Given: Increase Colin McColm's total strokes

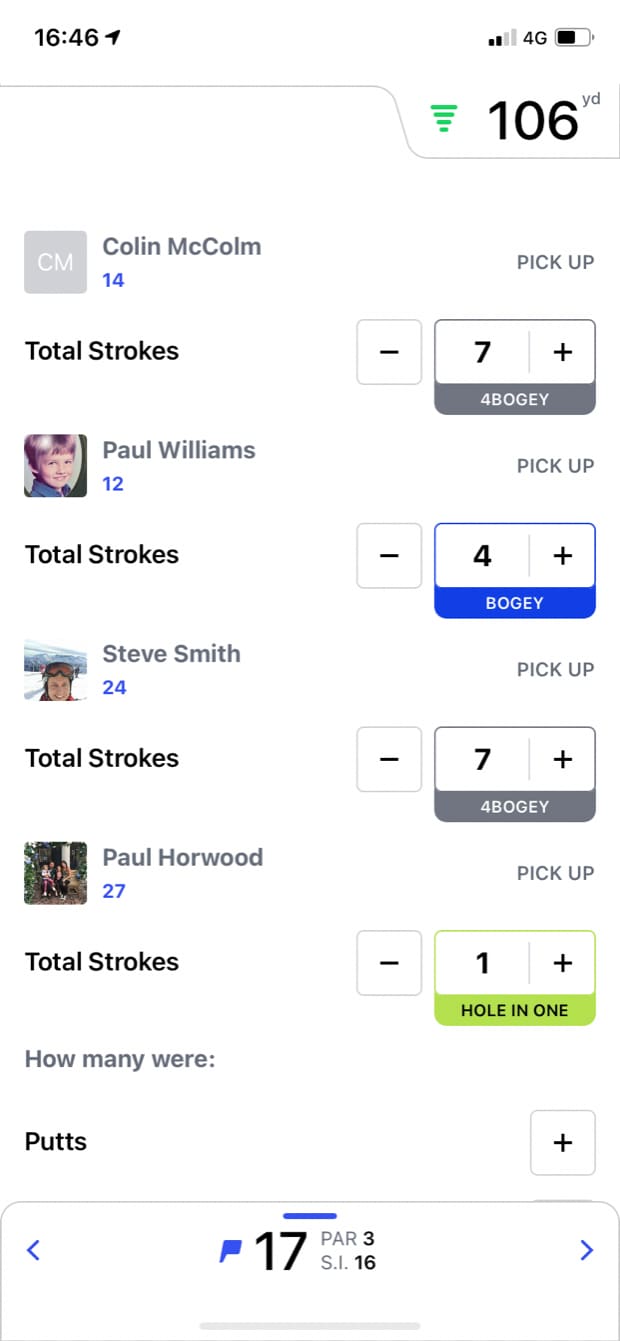Looking at the screenshot, I should pyautogui.click(x=563, y=352).
